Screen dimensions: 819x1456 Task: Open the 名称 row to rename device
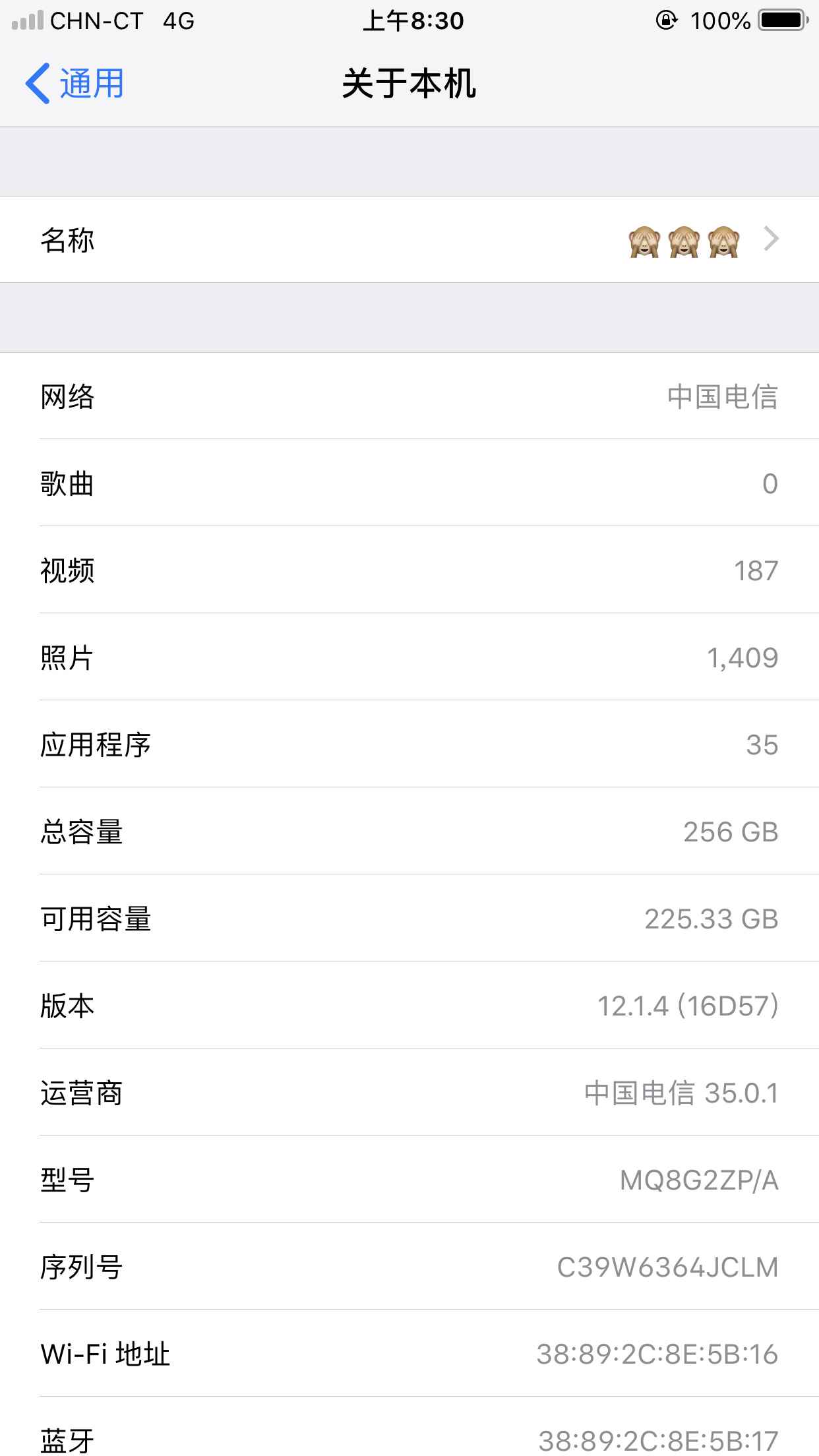click(x=409, y=239)
